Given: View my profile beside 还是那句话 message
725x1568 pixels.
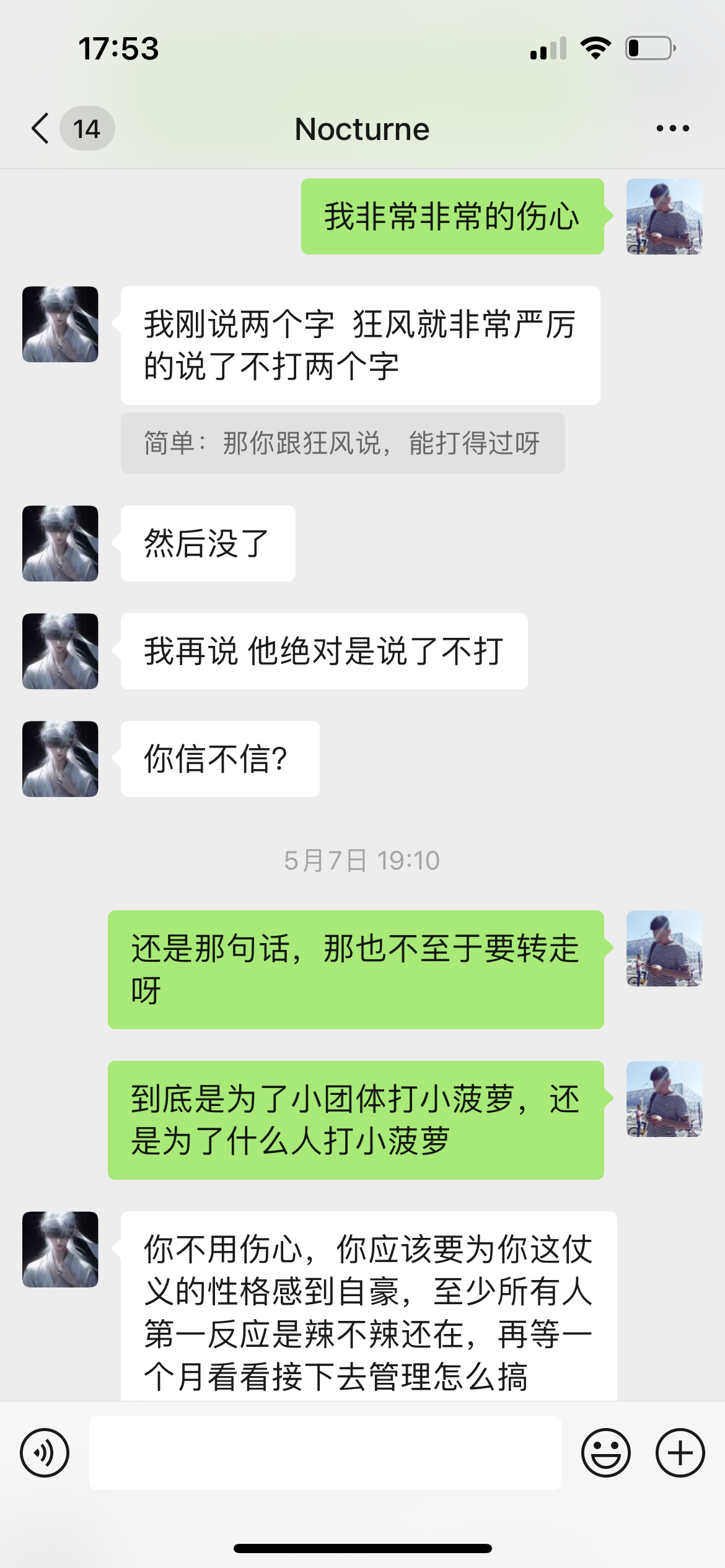Looking at the screenshot, I should (664, 948).
